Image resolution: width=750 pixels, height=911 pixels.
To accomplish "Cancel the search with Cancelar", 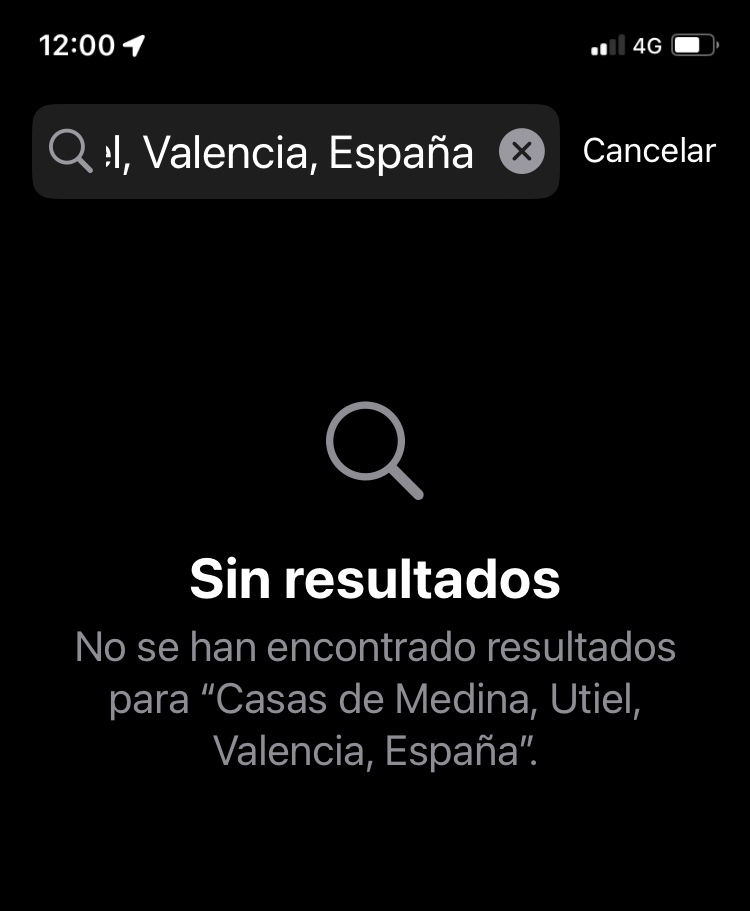I will [649, 151].
